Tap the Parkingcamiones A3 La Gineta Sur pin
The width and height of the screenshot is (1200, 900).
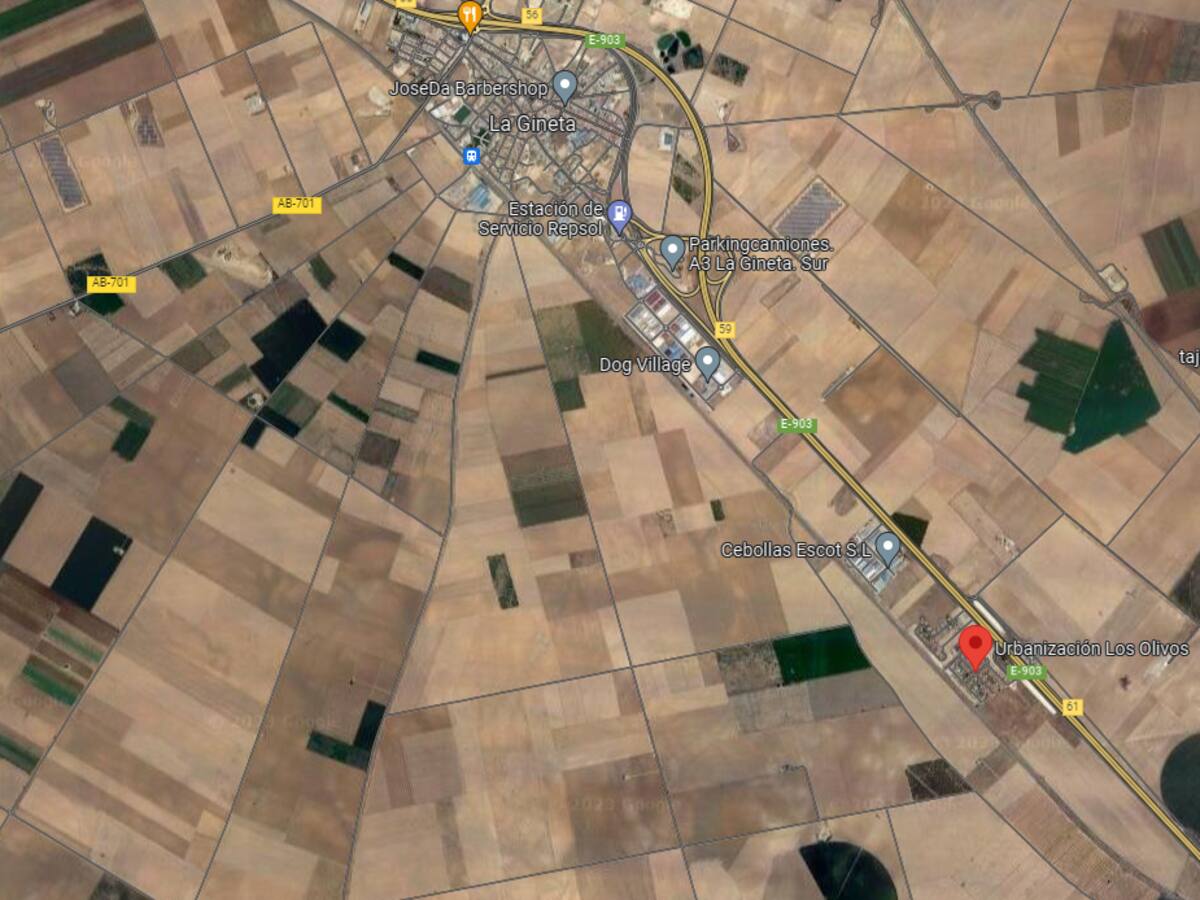[672, 249]
